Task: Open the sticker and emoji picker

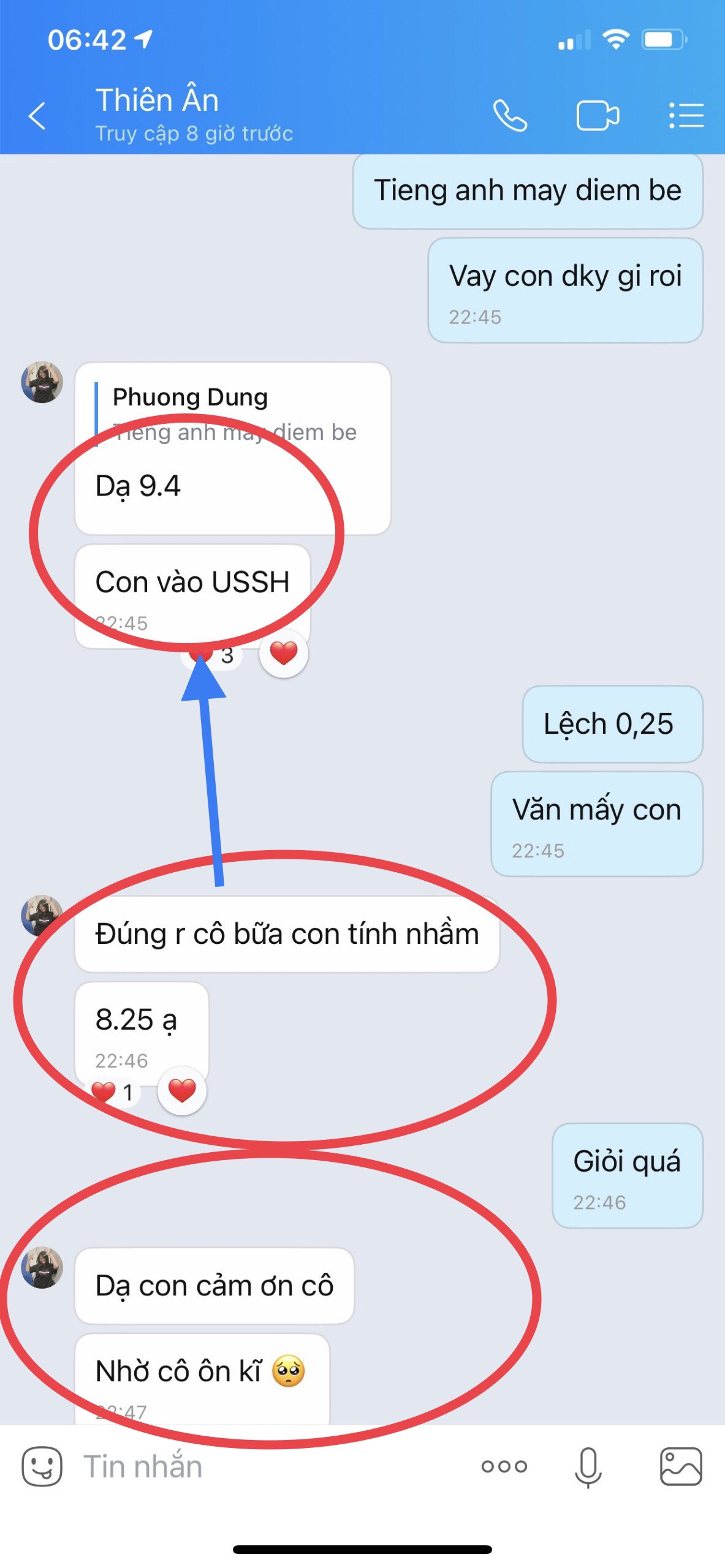Action: [42, 1467]
